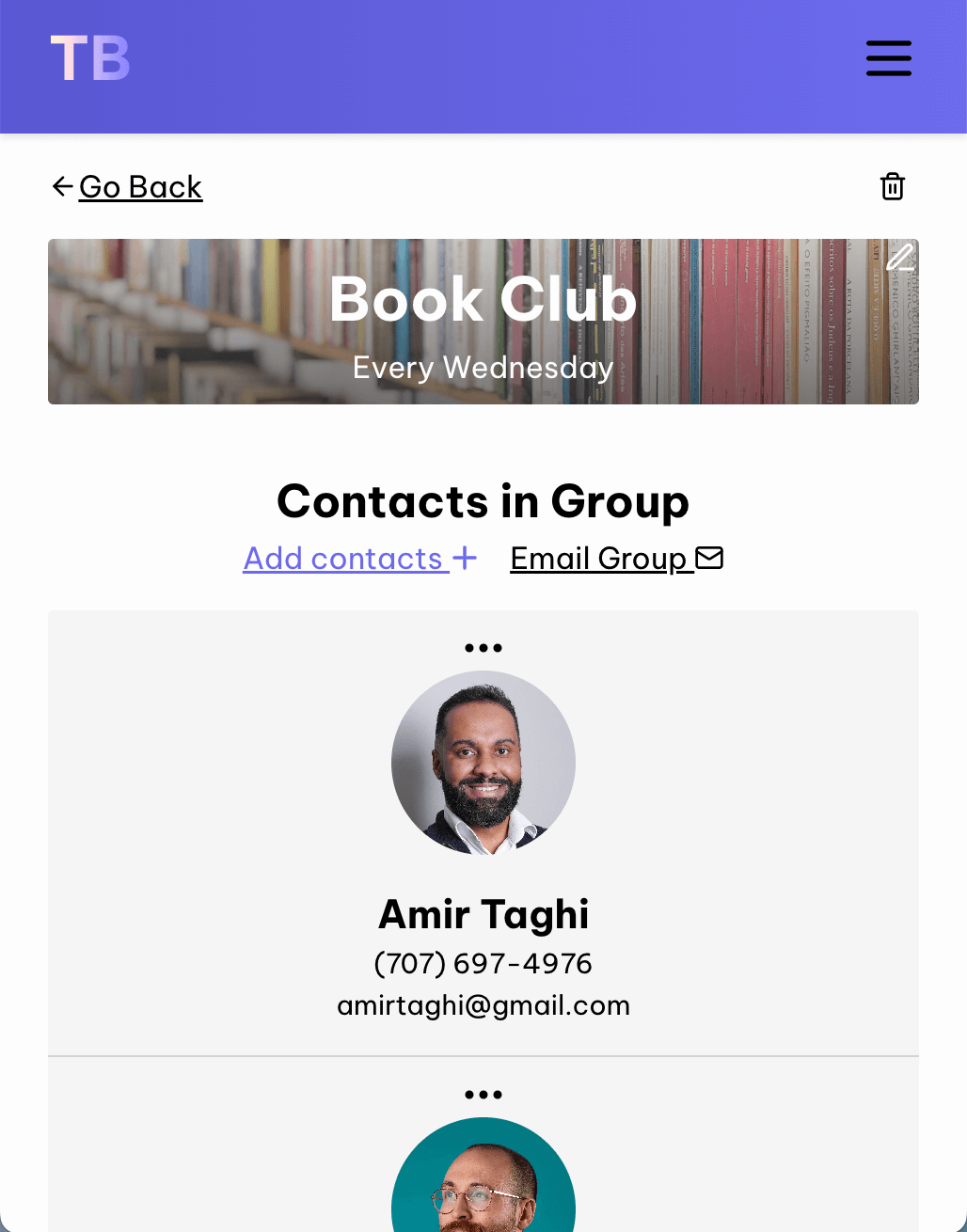Open the three-dot menu on second contact card
967x1232 pixels.
tap(483, 1093)
